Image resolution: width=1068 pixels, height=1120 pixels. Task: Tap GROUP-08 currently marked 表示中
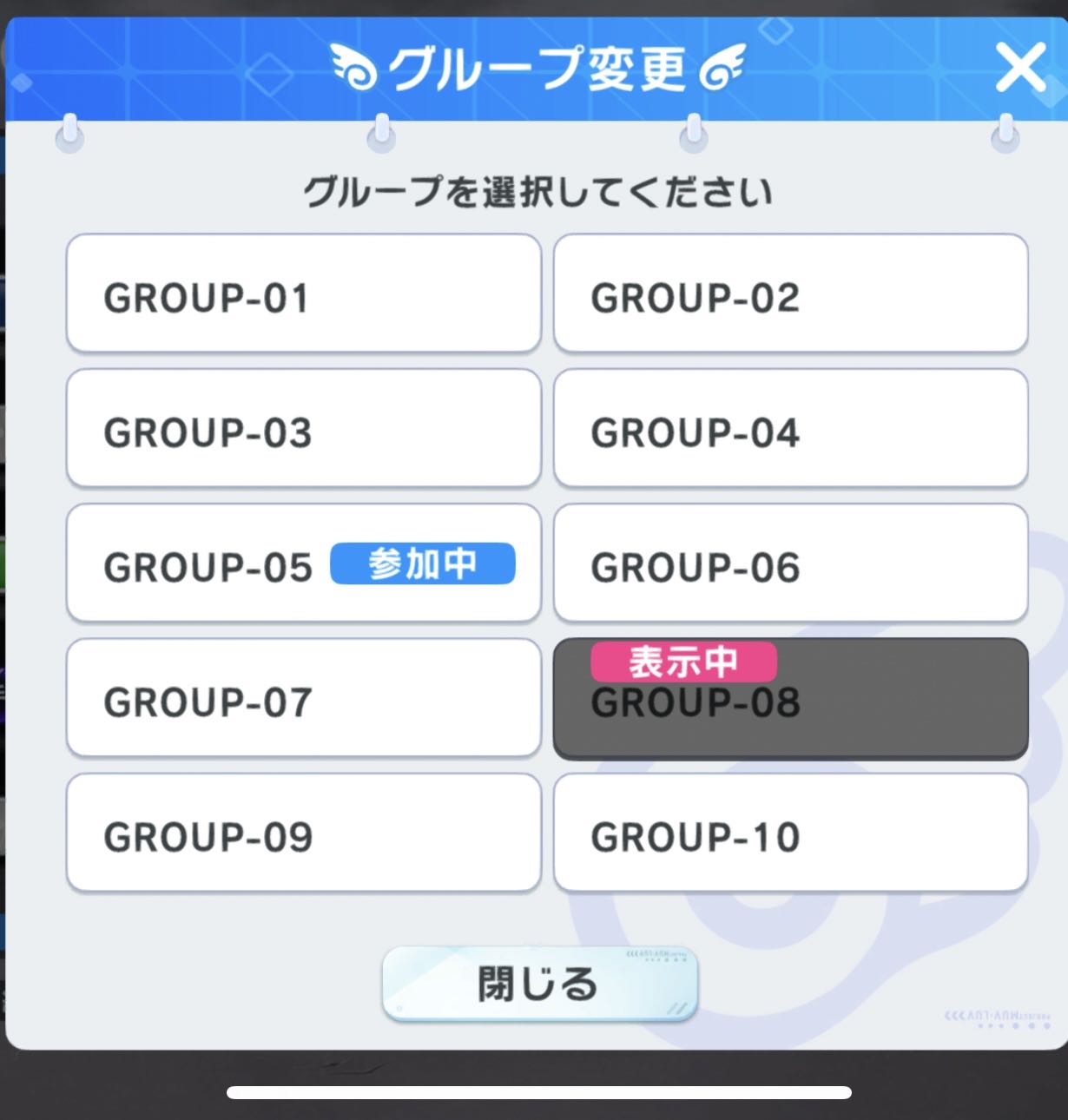coord(790,700)
